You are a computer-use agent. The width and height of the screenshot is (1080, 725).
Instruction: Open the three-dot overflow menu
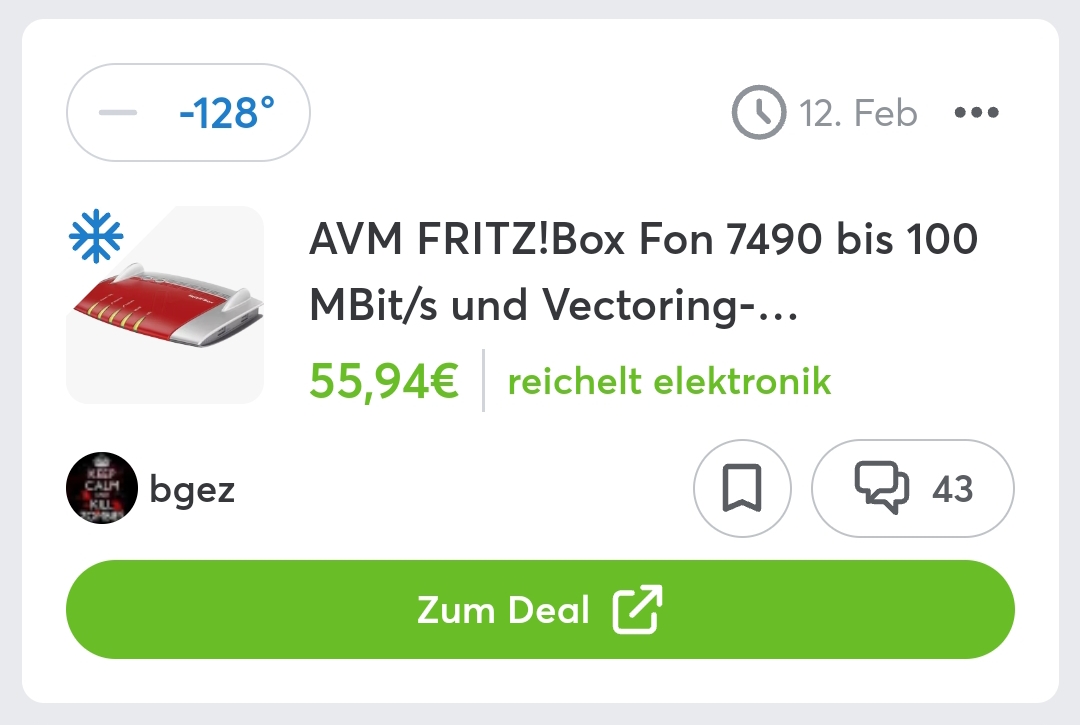[976, 113]
